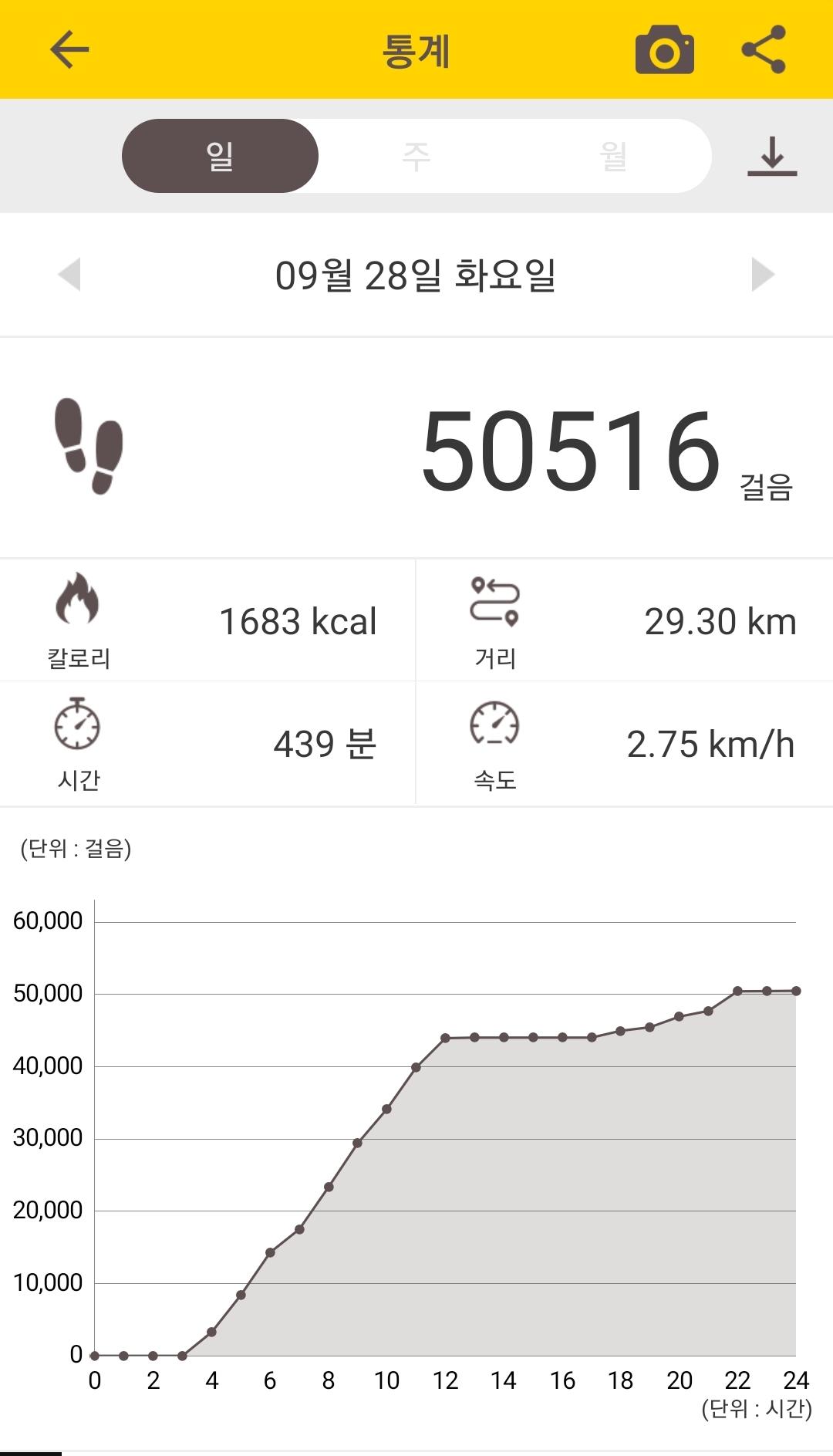This screenshot has width=833, height=1456.
Task: Open the camera screenshot icon
Action: pyautogui.click(x=664, y=50)
